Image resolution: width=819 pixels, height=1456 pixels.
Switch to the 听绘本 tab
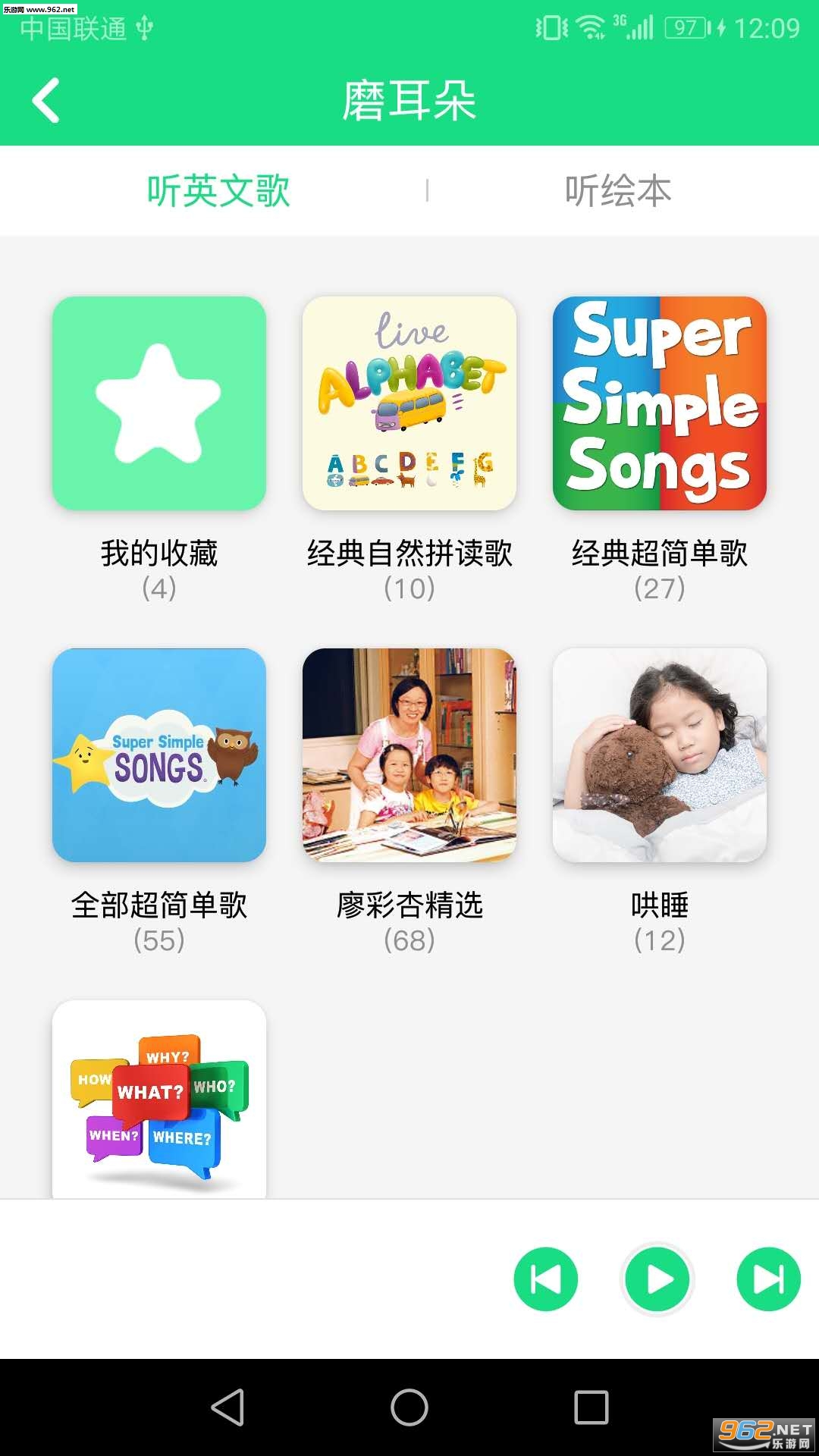pyautogui.click(x=618, y=190)
